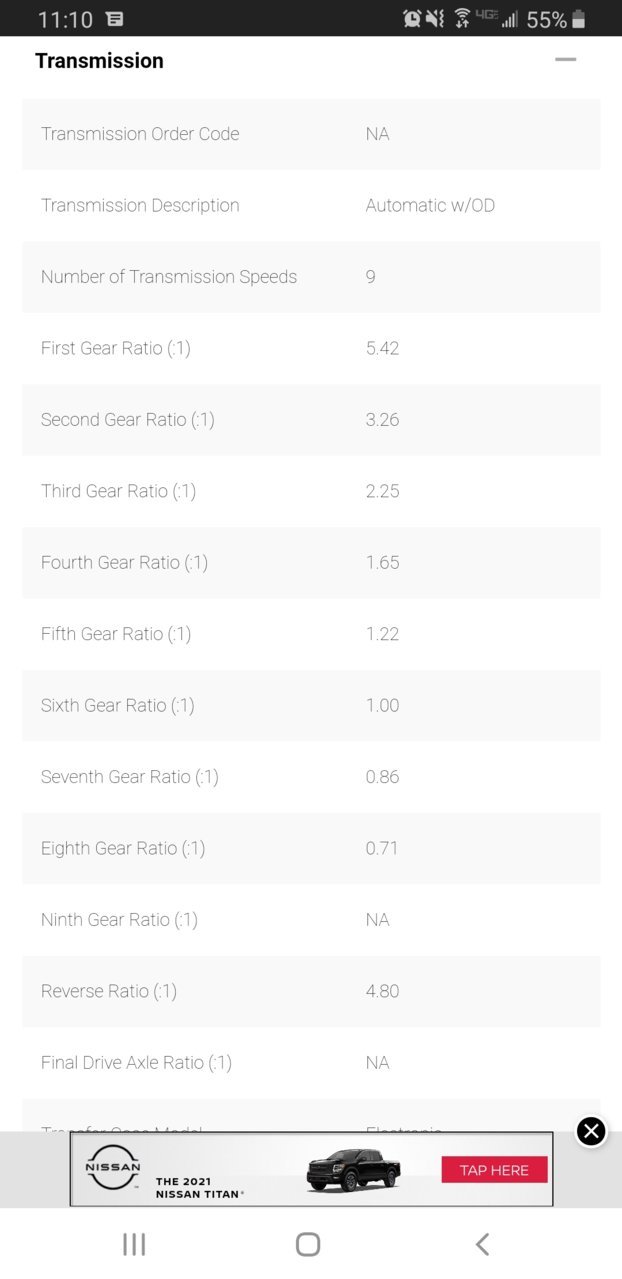Go to the home screen
622x1279 pixels.
pos(308,1244)
